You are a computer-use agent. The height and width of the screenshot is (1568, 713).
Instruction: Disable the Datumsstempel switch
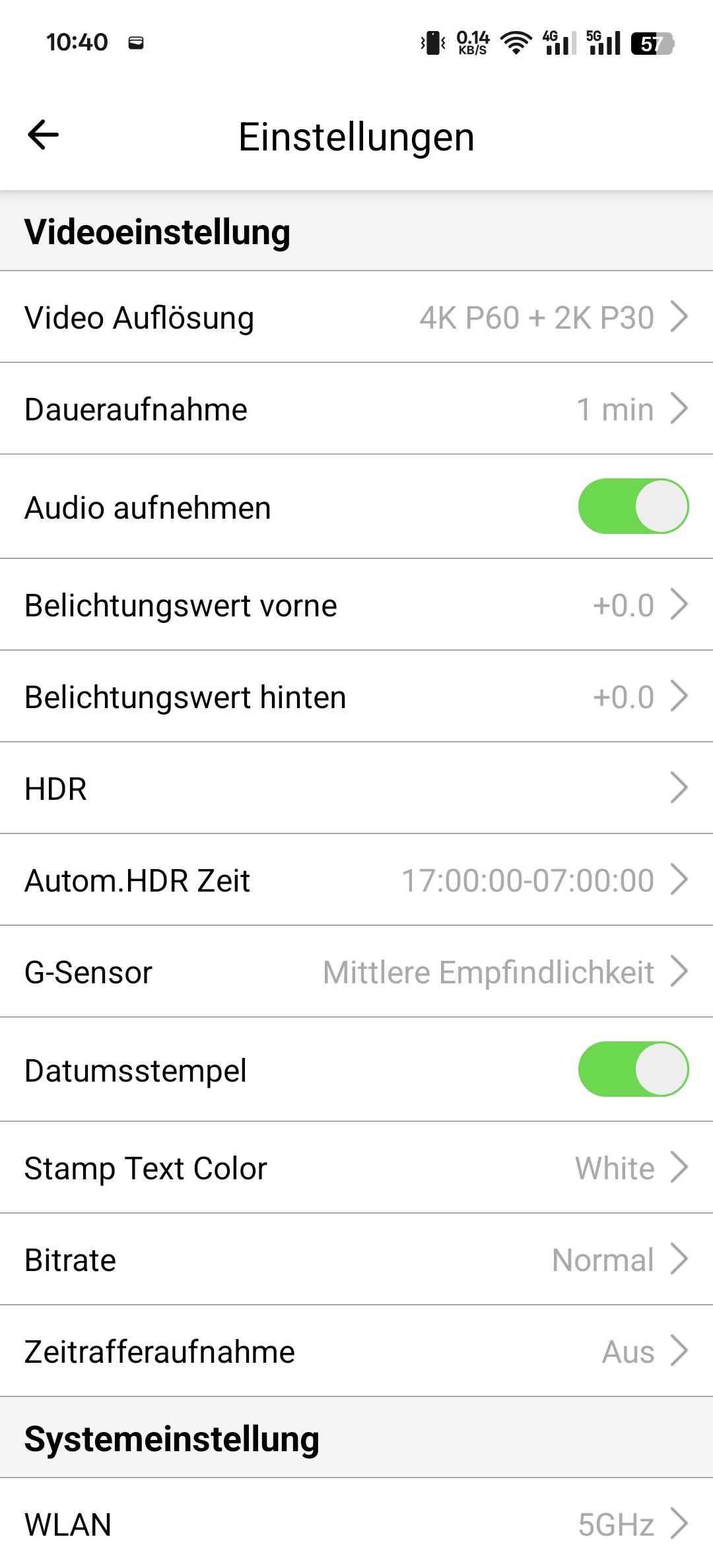pos(632,1069)
